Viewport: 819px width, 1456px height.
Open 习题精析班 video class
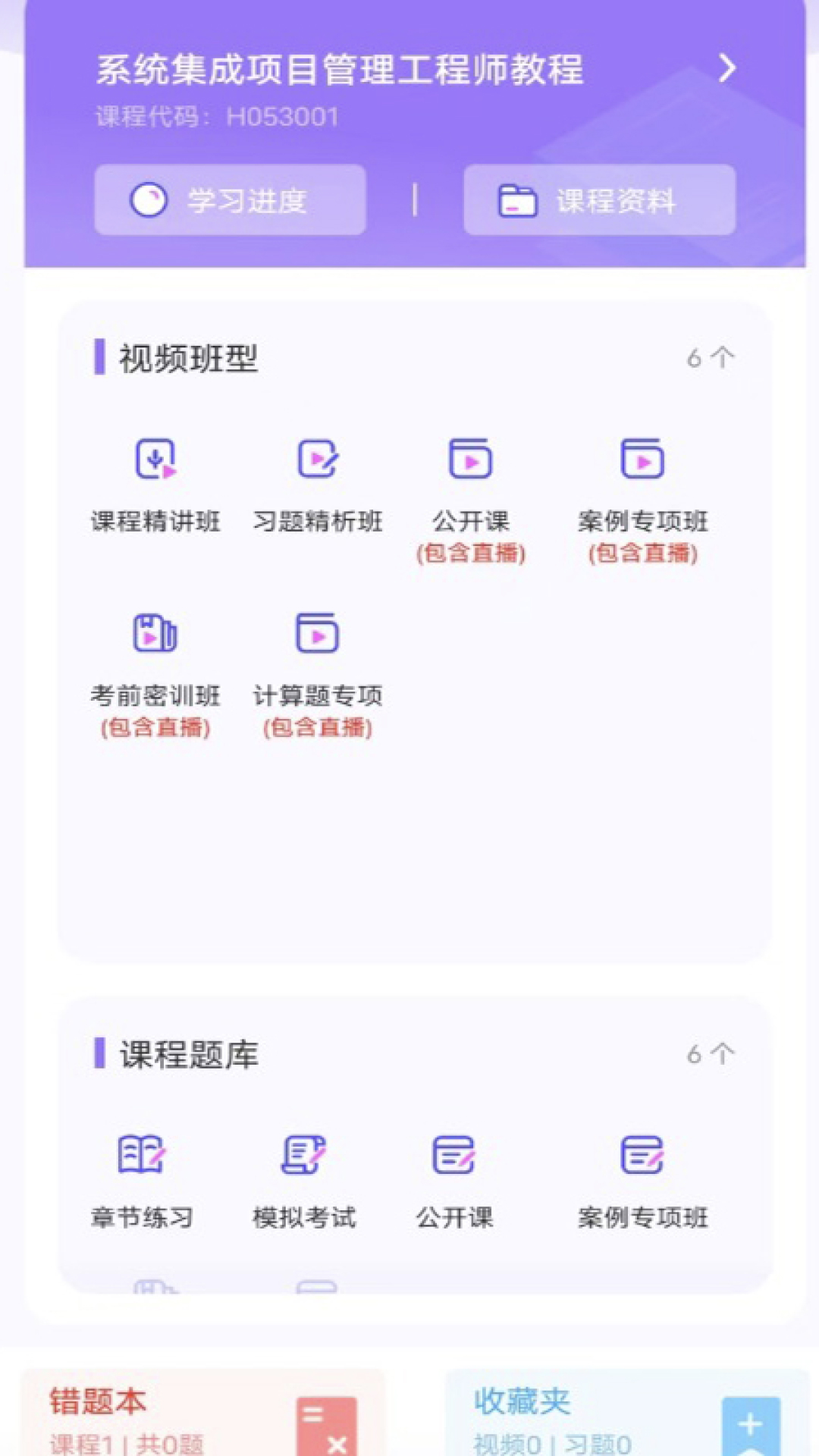click(x=318, y=485)
